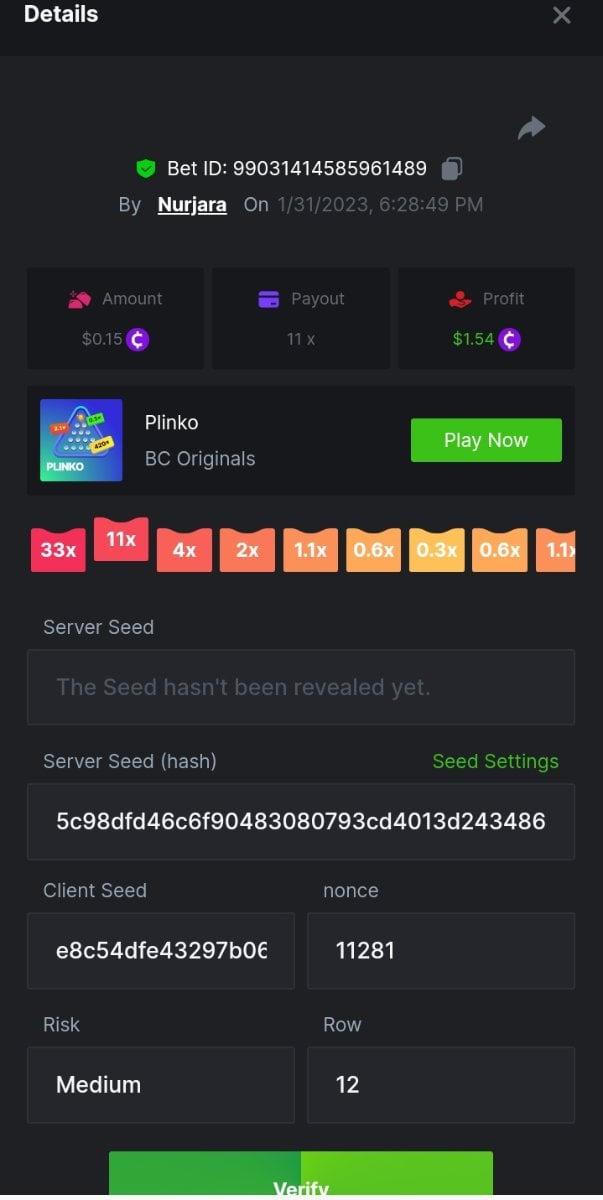Viewport: 603px width, 1200px height.
Task: Select the Server Seed hash field
Action: 300,822
